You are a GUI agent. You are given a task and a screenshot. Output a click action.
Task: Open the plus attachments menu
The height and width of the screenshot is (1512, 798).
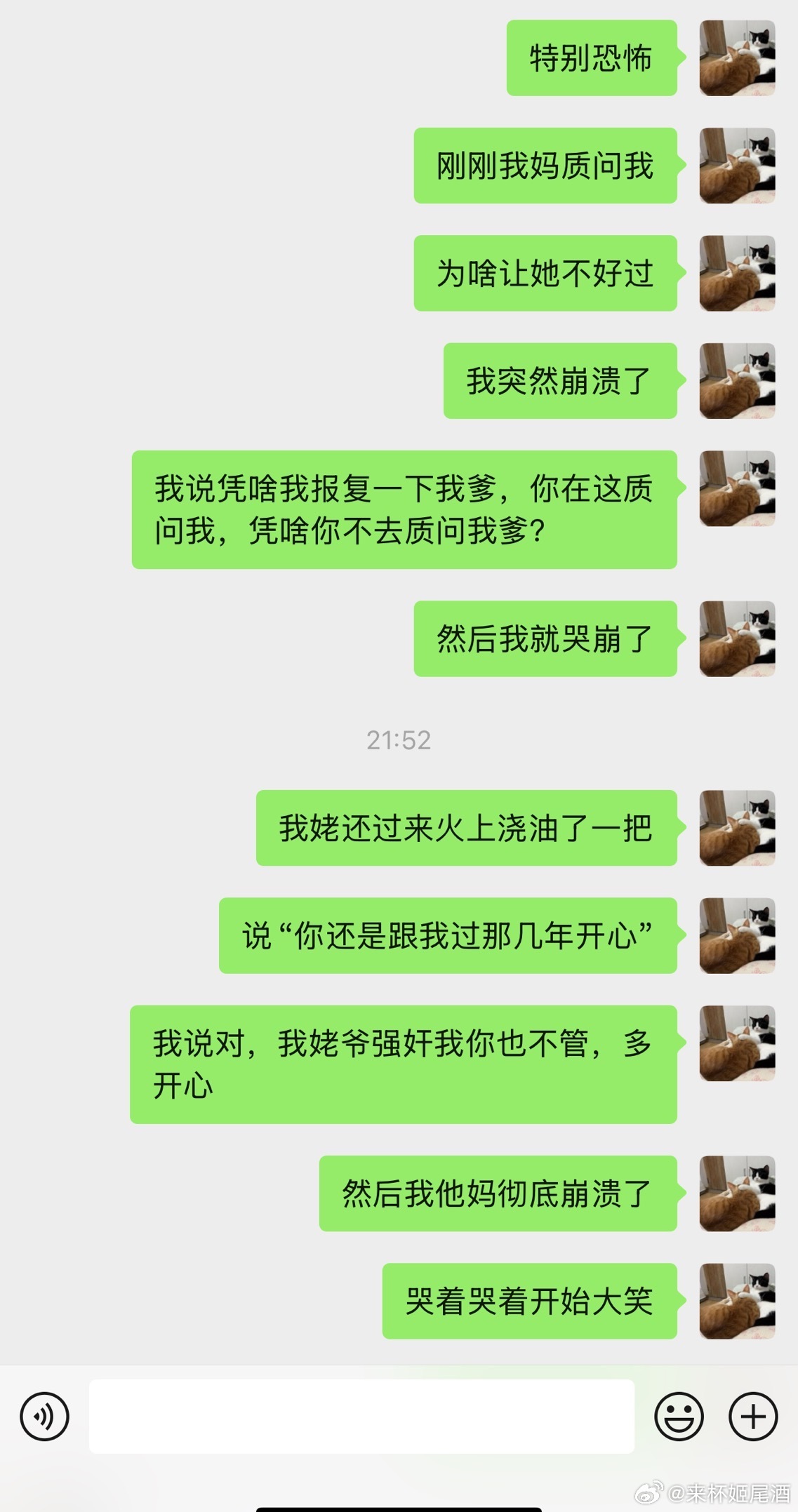point(753,1417)
